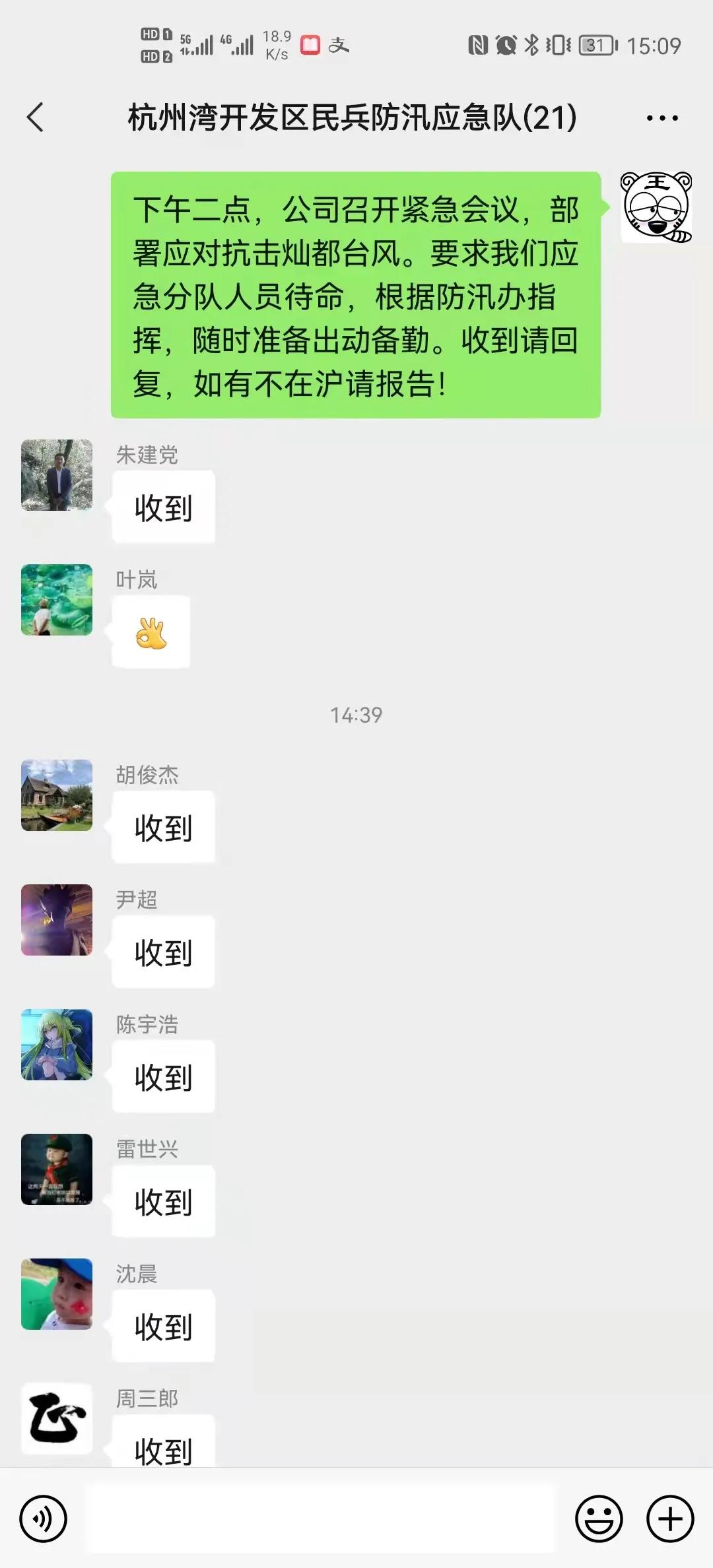This screenshot has height=1568, width=713.
Task: Open the plus attachments menu
Action: pyautogui.click(x=669, y=1519)
